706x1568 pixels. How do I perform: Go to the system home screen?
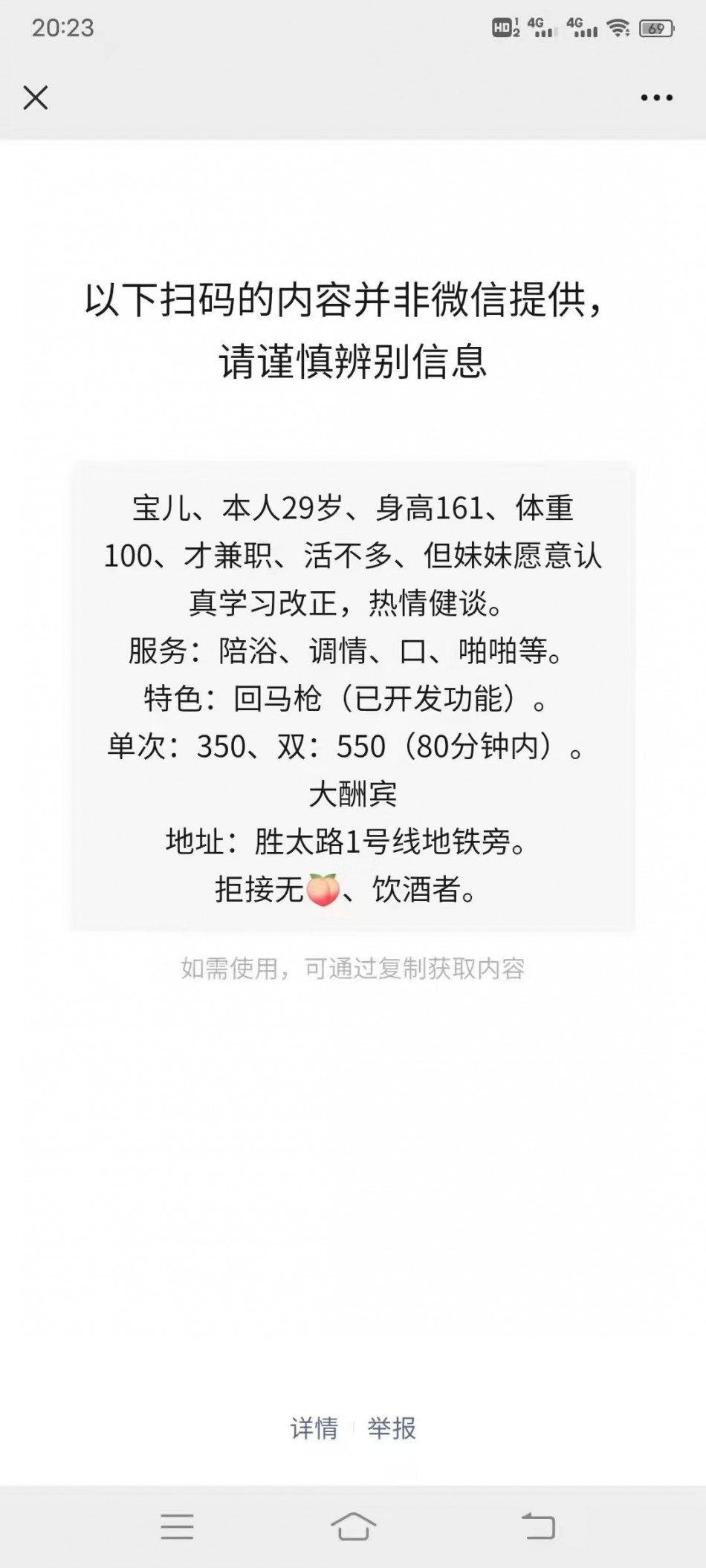click(x=353, y=1527)
